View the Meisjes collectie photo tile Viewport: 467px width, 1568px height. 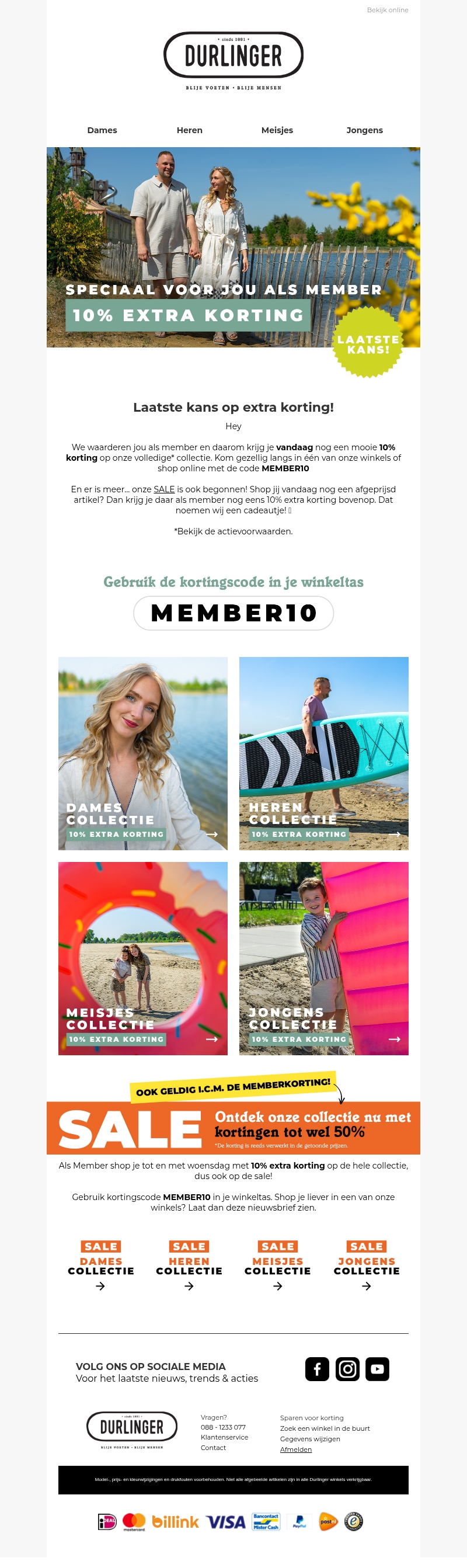[143, 958]
